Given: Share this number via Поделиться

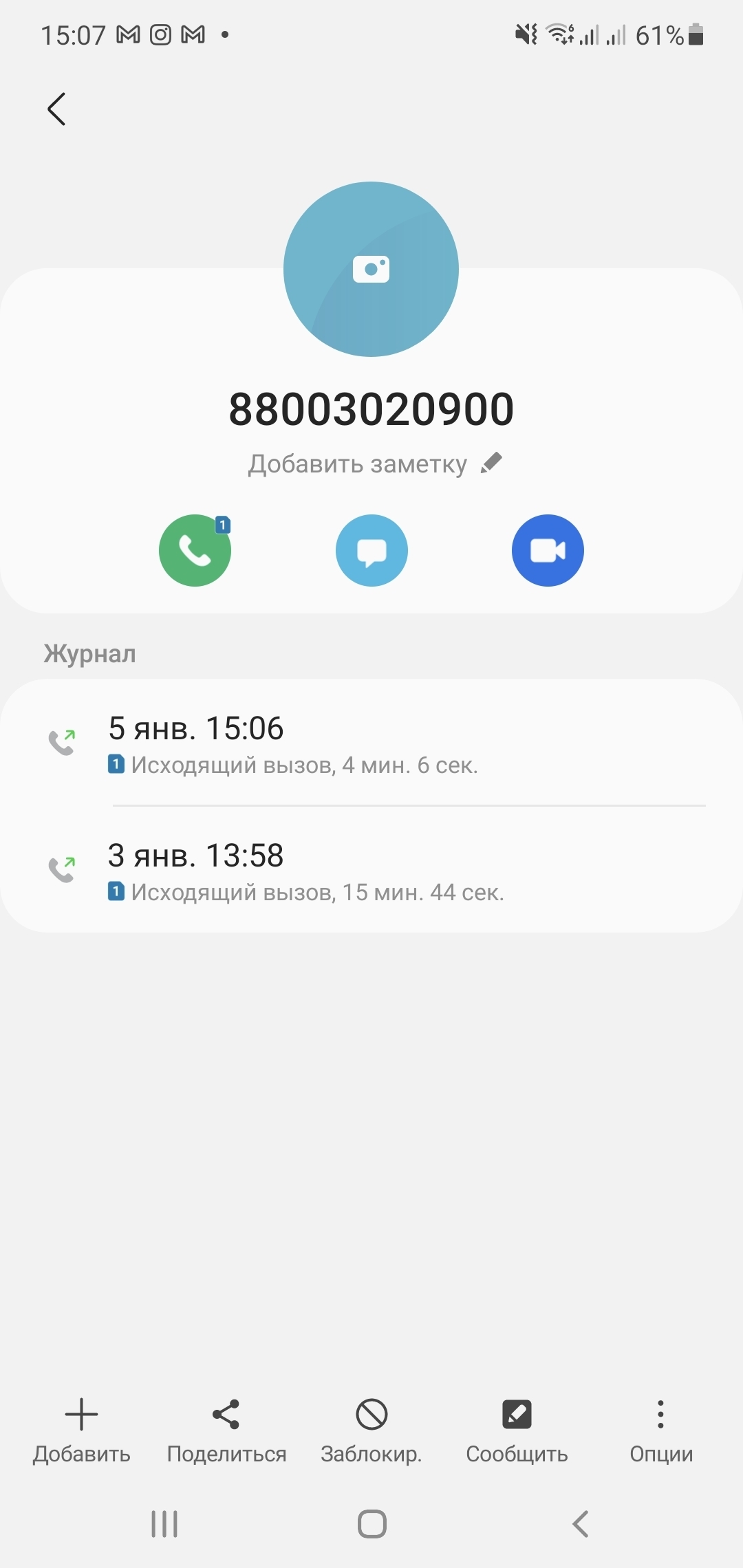Looking at the screenshot, I should pos(226,1428).
